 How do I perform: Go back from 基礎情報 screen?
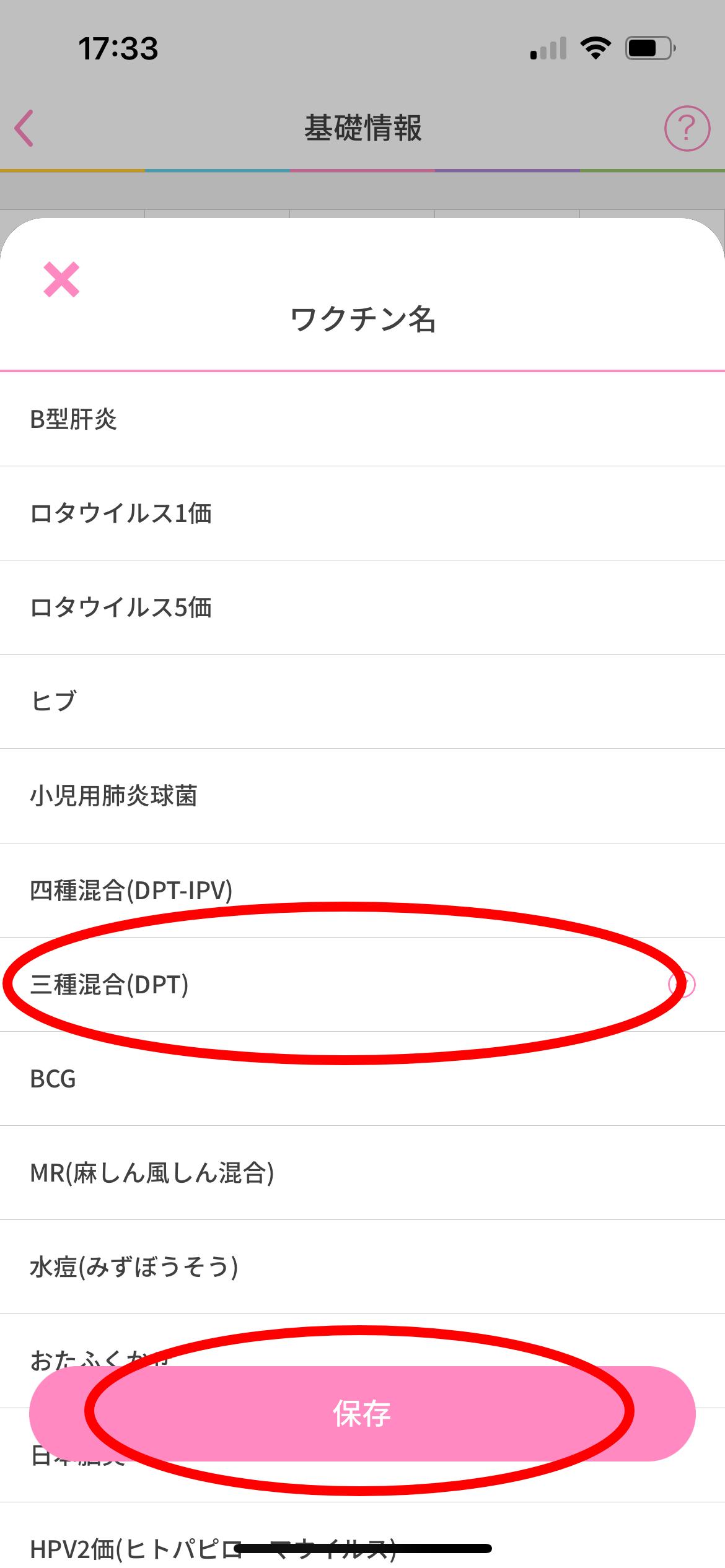click(25, 128)
